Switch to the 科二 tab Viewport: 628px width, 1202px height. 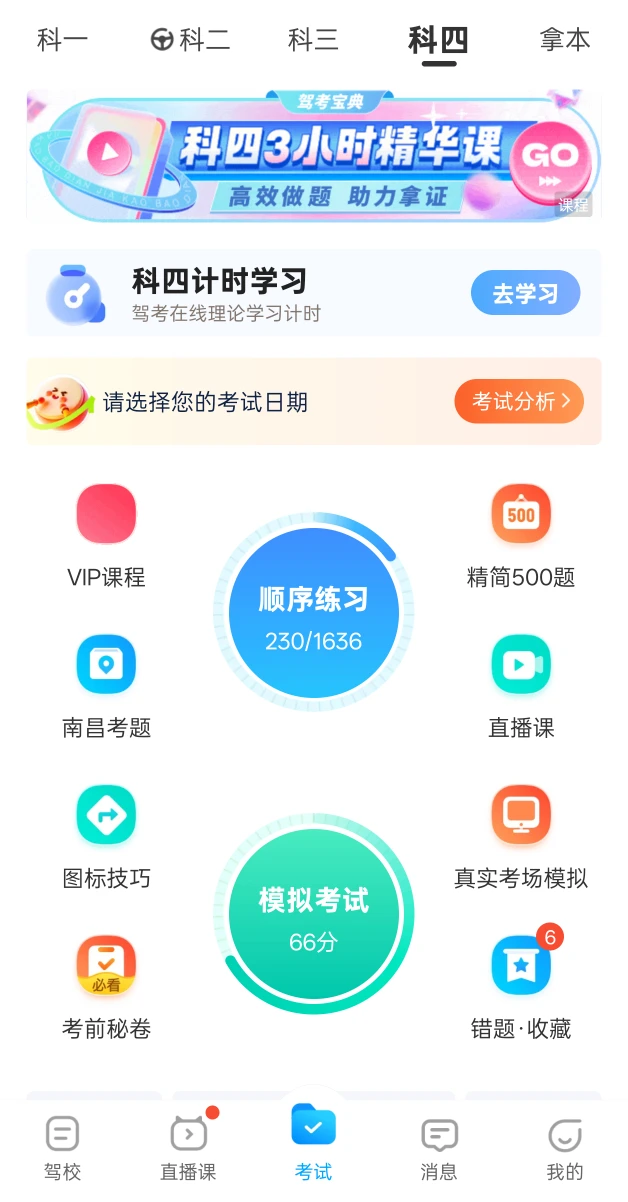(190, 40)
